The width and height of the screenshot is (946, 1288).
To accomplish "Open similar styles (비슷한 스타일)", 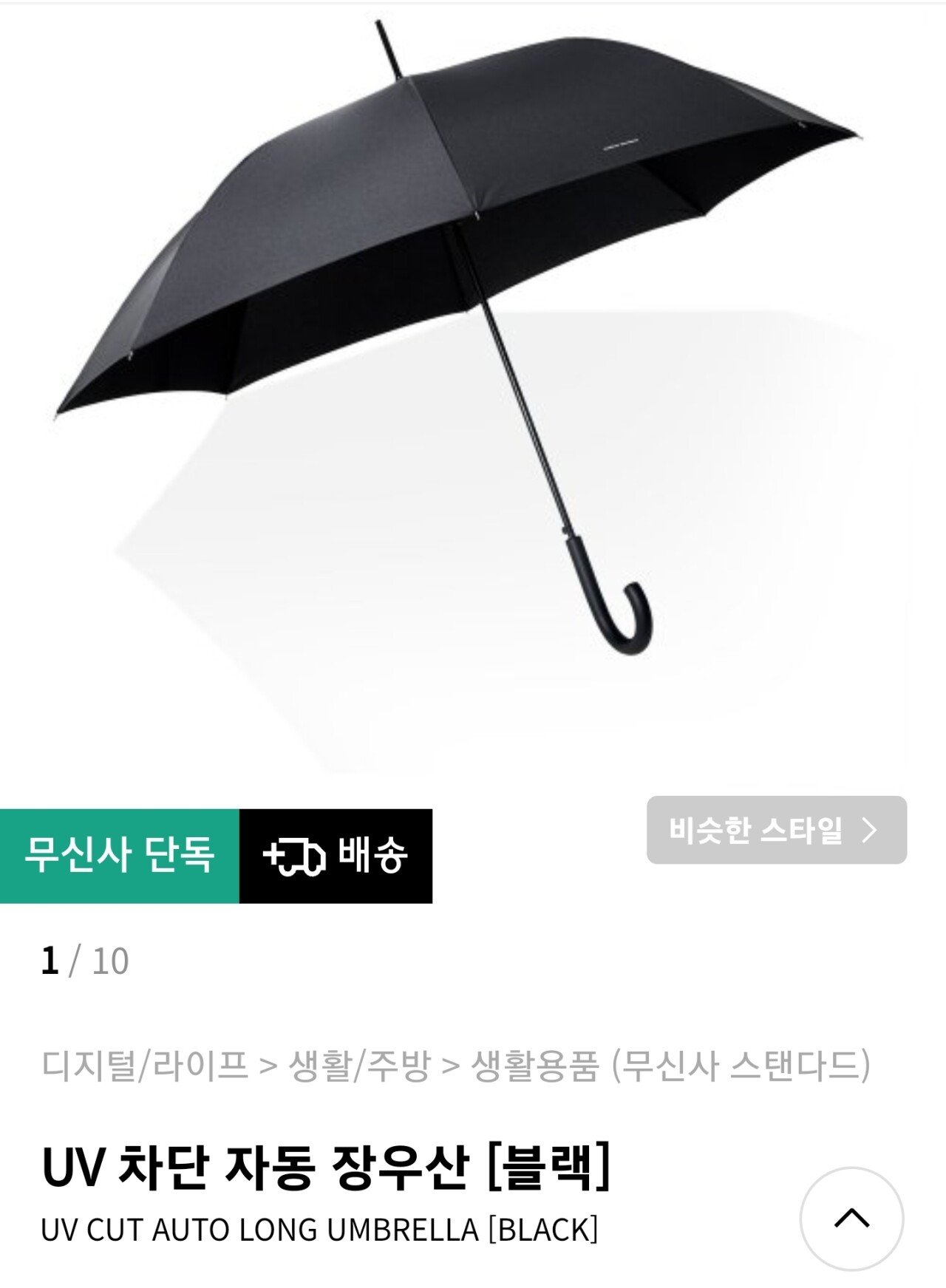I will [776, 830].
